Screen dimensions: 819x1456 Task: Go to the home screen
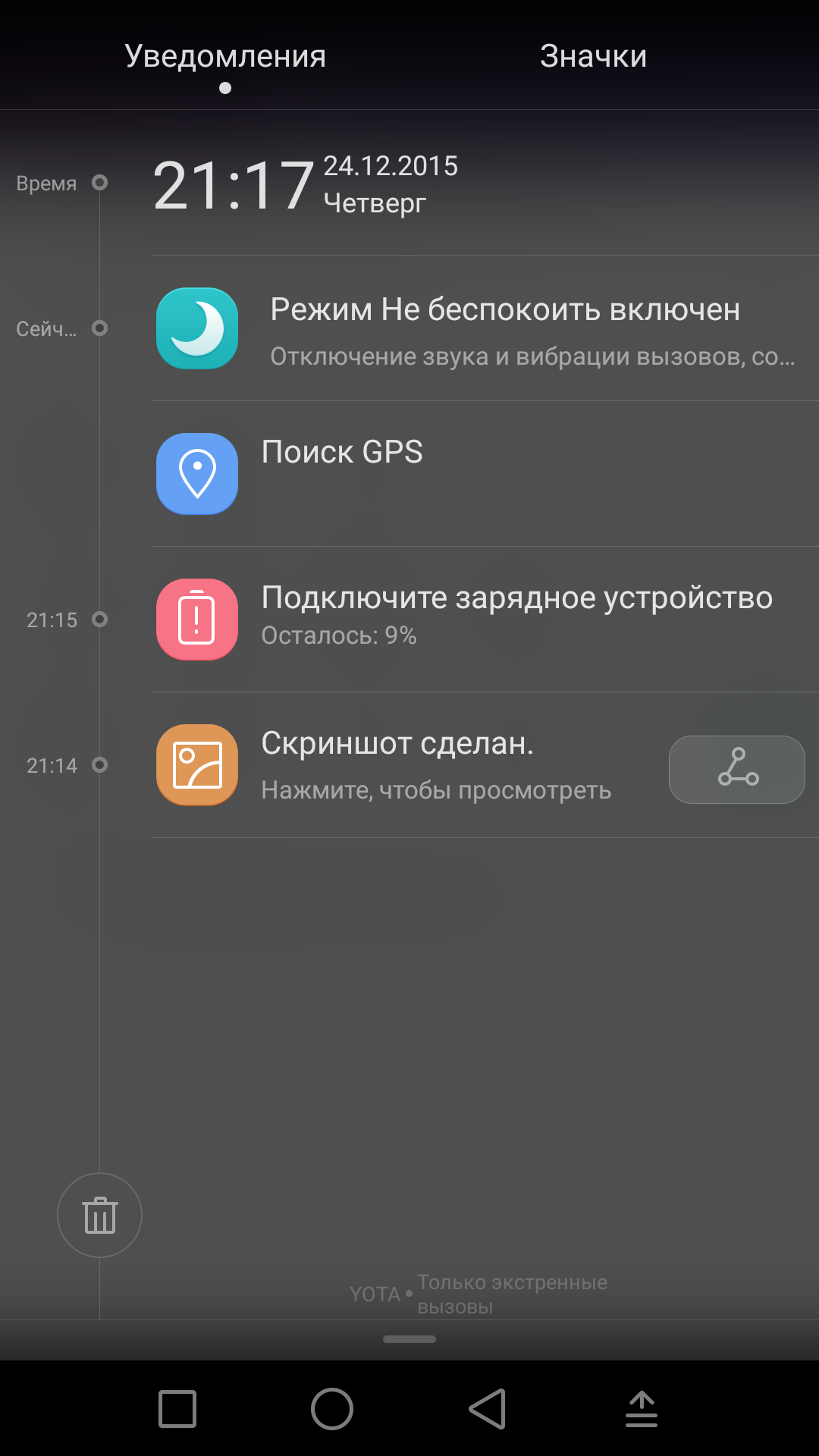(x=332, y=1409)
